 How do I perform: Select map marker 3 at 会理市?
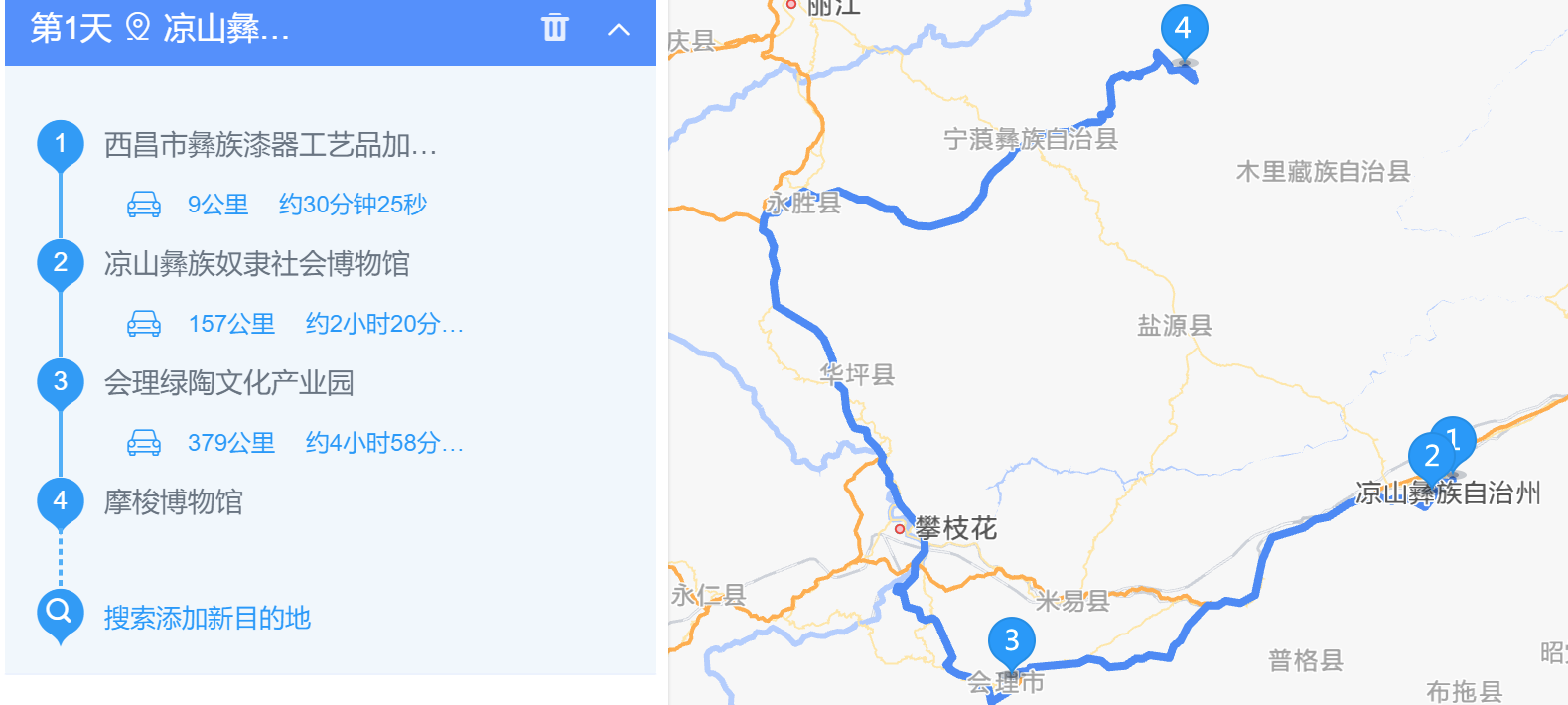[1011, 641]
